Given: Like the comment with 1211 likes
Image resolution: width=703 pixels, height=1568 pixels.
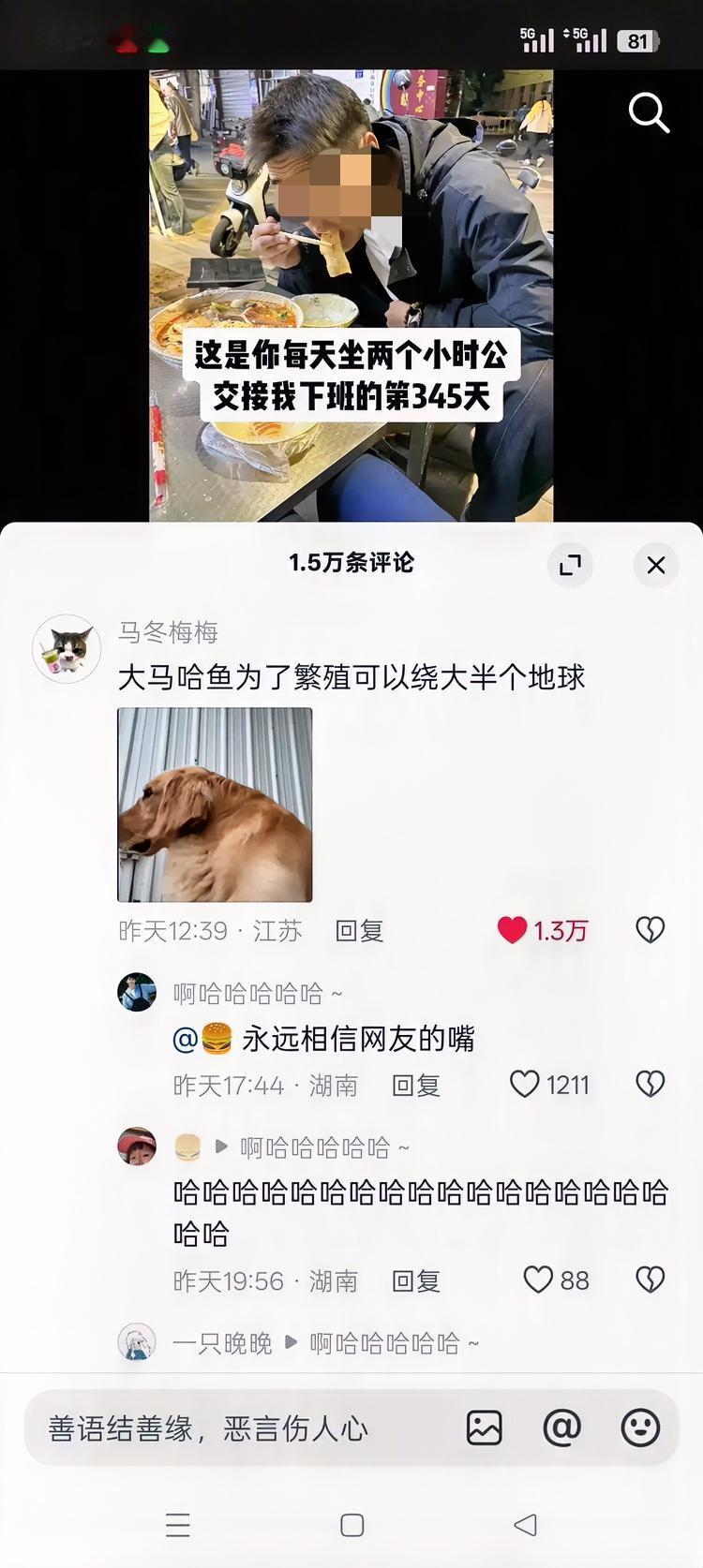Looking at the screenshot, I should 525,1085.
